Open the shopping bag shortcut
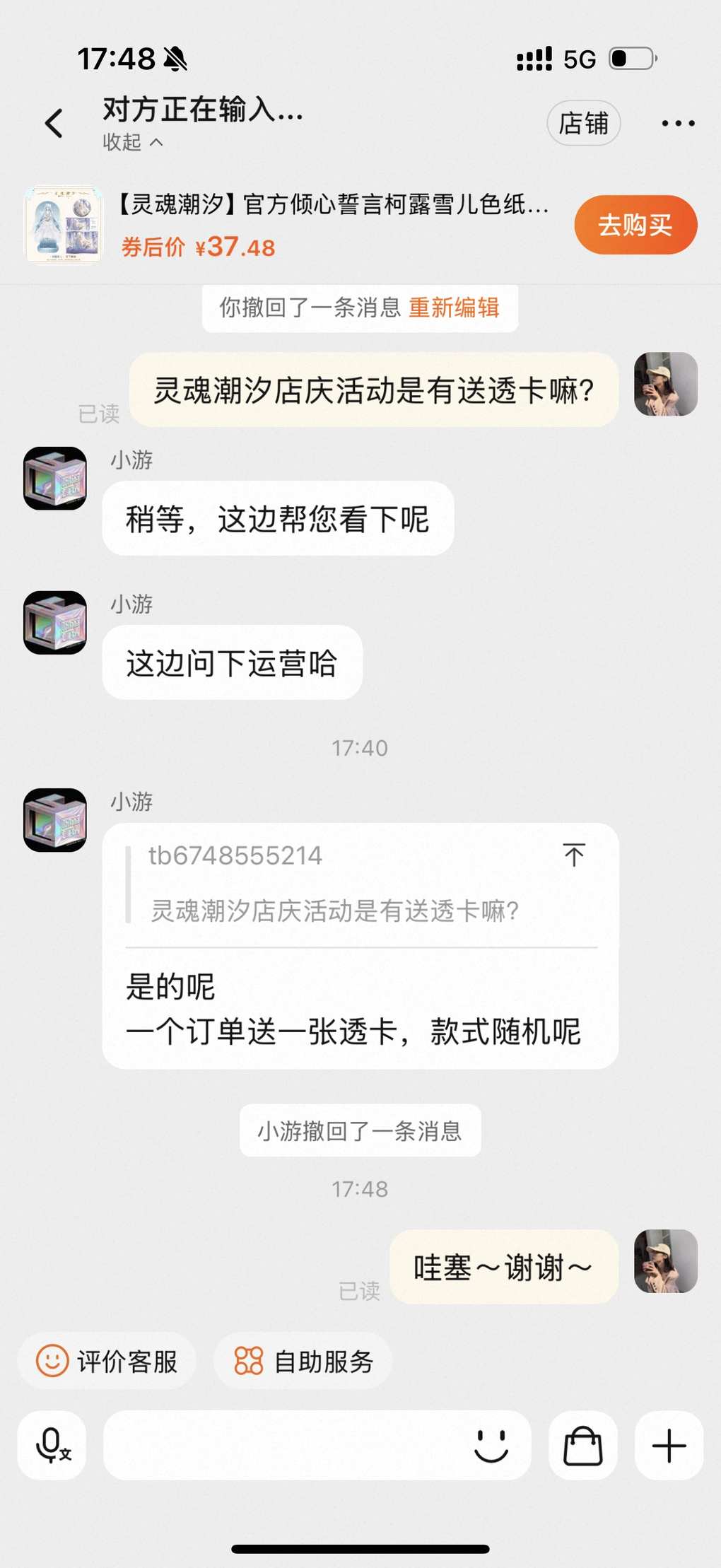The image size is (721, 1568). tap(583, 1445)
